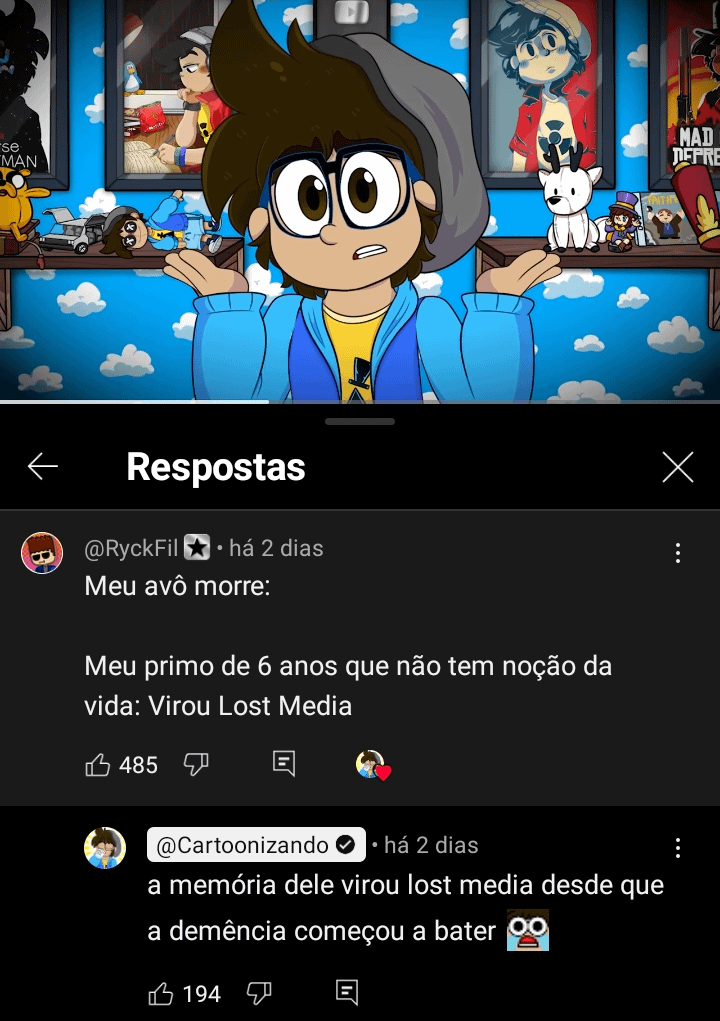Open overflow menu on @RyckFil's comment
This screenshot has height=1021, width=720.
pyautogui.click(x=677, y=553)
